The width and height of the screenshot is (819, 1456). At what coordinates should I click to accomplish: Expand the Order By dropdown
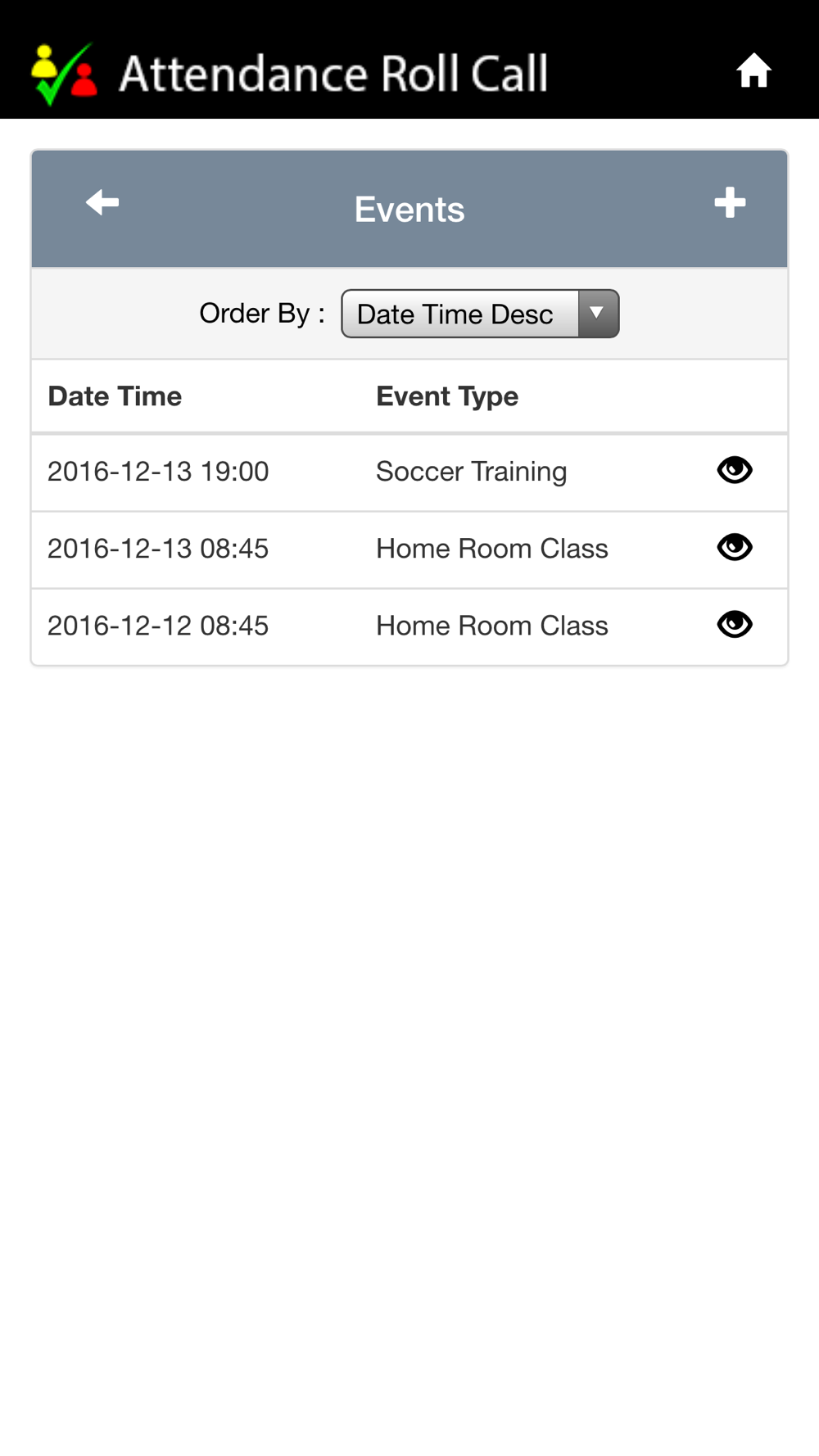[x=480, y=314]
